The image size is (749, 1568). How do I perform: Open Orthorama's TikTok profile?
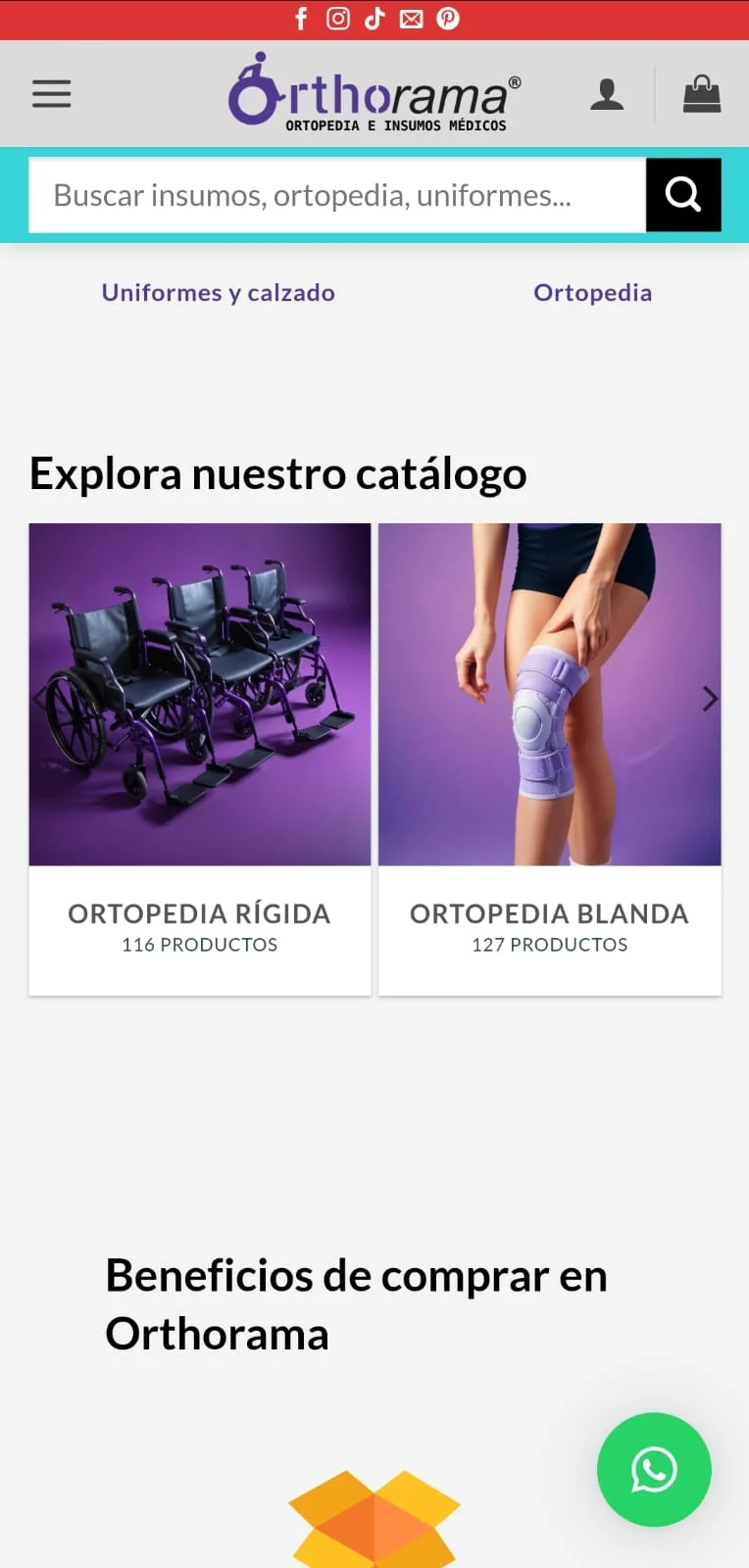click(374, 19)
